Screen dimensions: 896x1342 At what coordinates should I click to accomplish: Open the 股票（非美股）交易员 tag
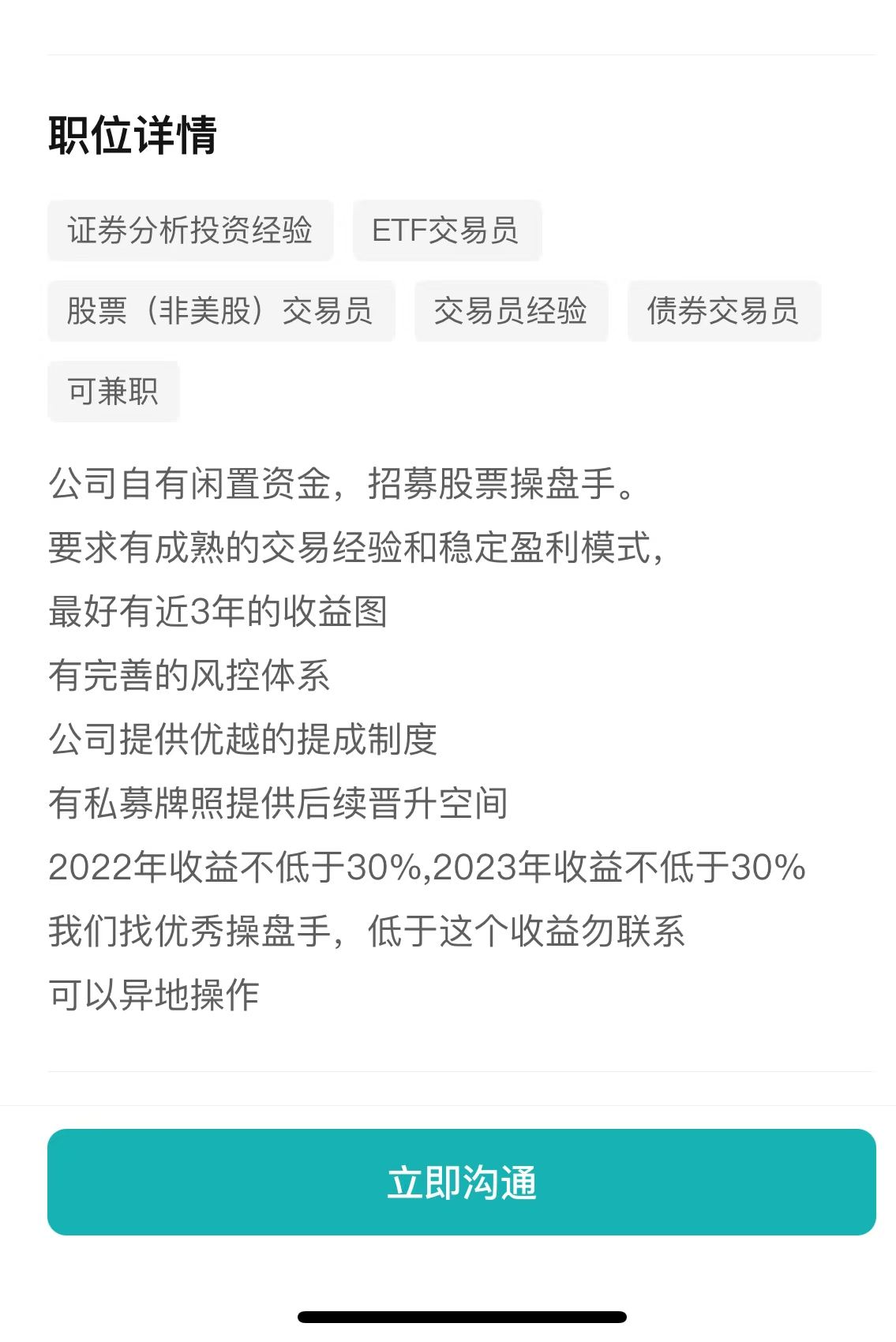click(221, 311)
